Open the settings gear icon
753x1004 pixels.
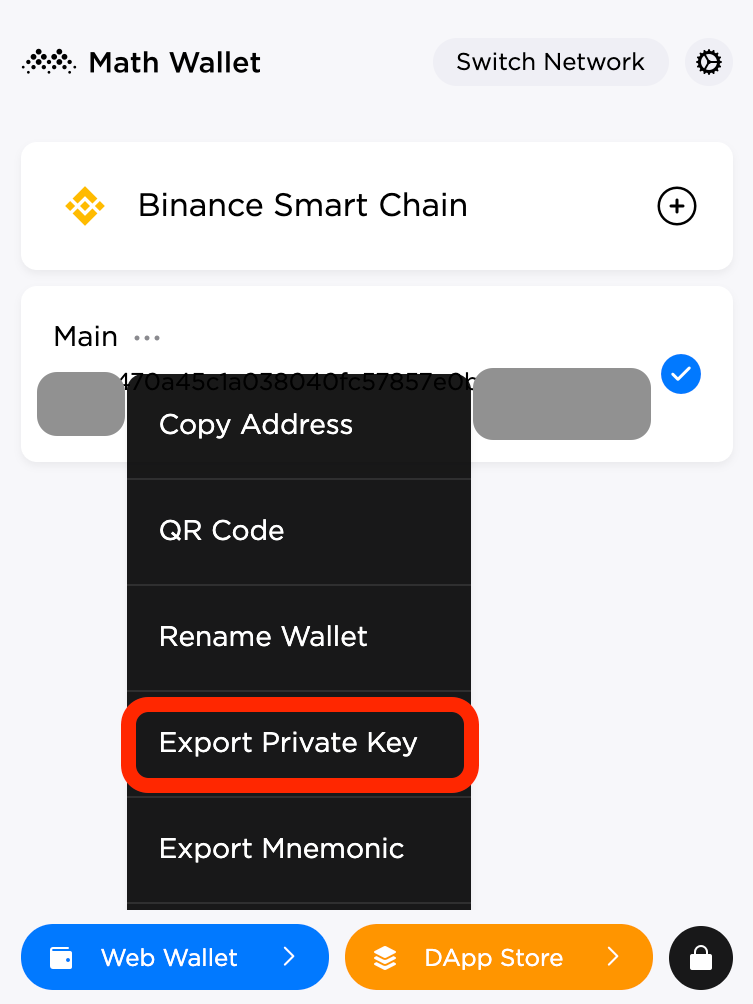708,63
